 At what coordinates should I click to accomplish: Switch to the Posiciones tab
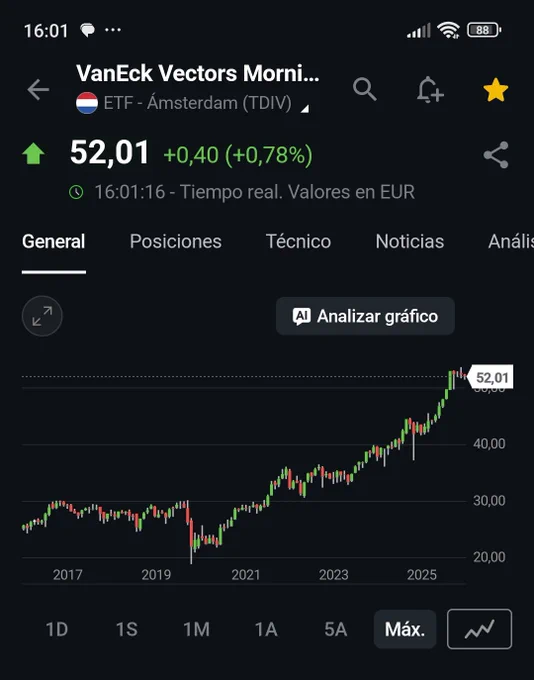176,242
